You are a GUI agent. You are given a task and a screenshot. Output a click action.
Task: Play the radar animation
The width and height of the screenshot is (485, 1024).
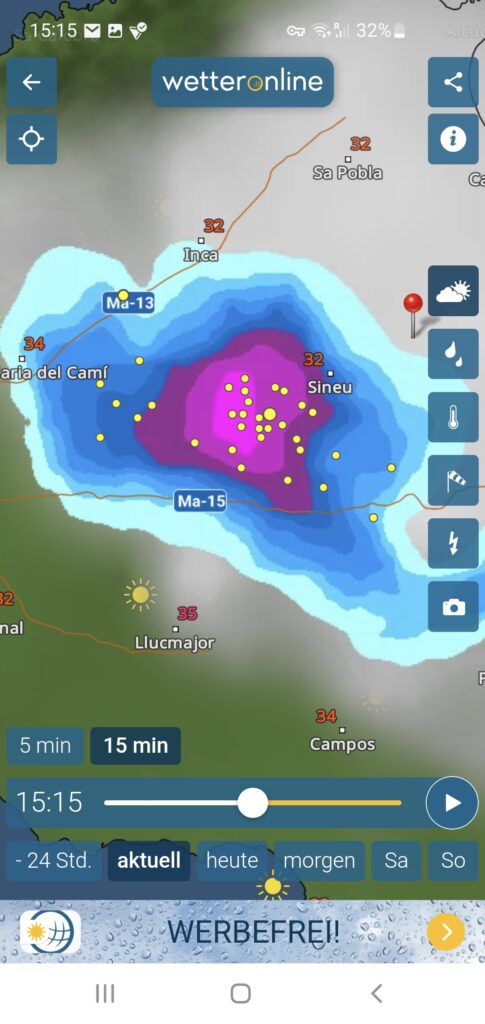click(x=452, y=803)
